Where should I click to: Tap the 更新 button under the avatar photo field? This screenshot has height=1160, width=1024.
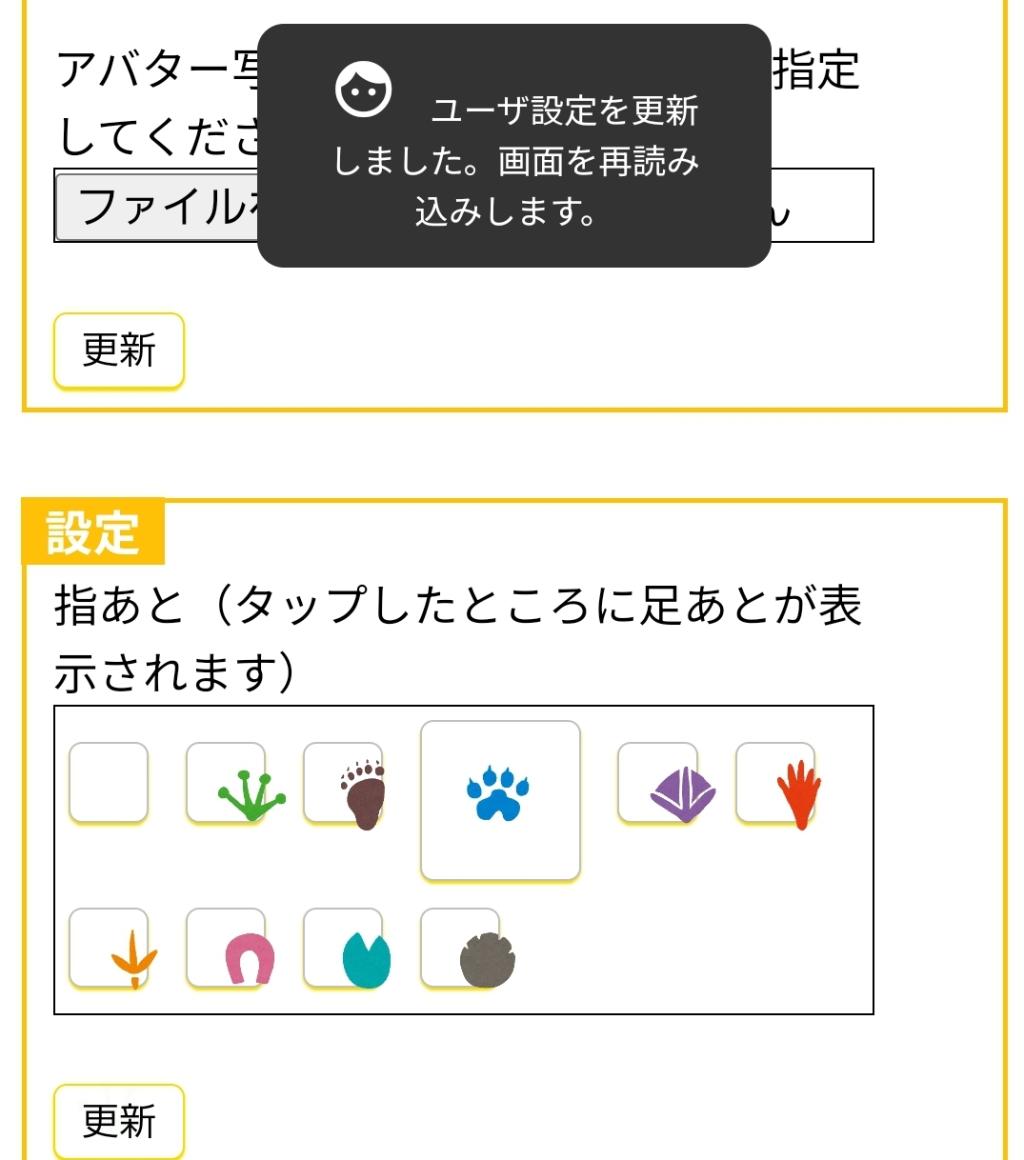point(118,351)
